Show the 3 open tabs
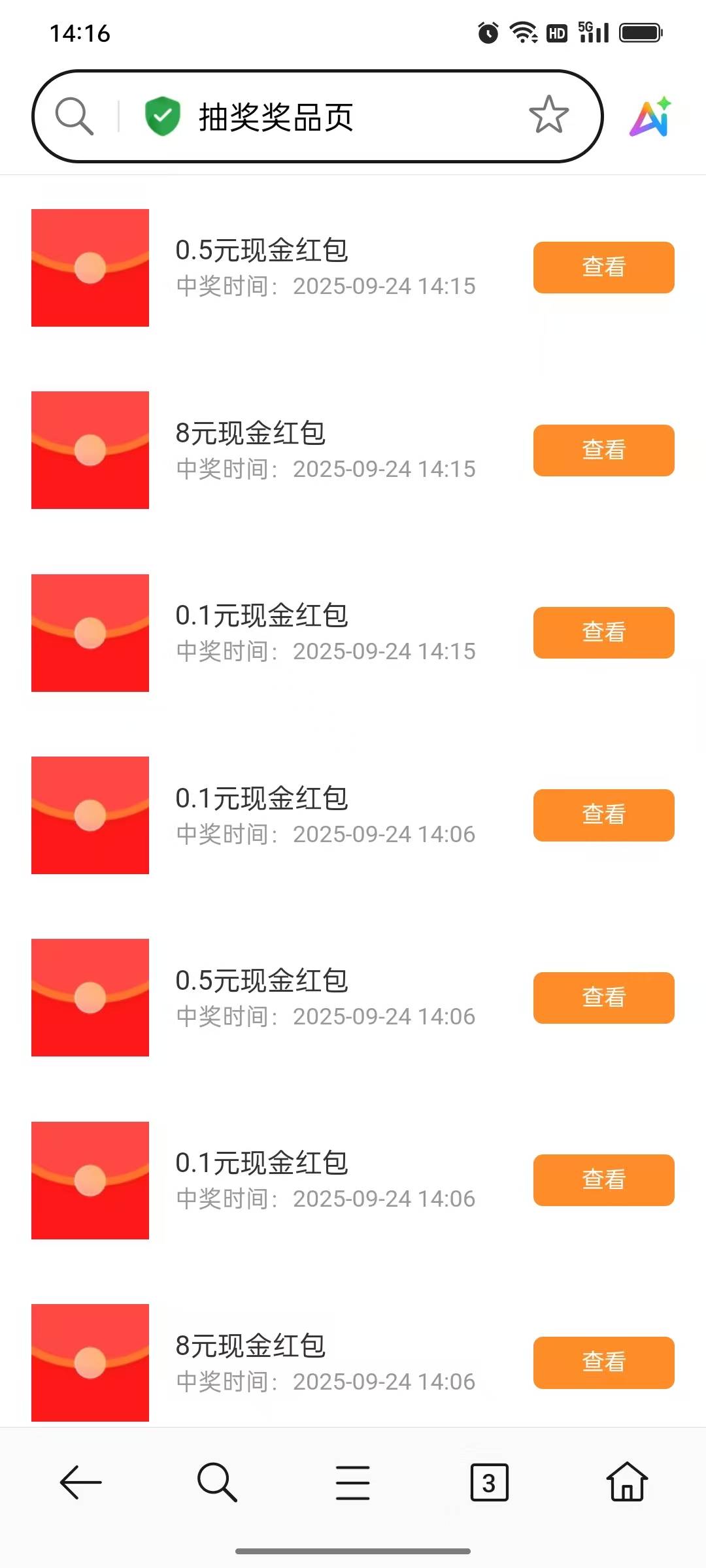Viewport: 706px width, 1568px height. [489, 1482]
